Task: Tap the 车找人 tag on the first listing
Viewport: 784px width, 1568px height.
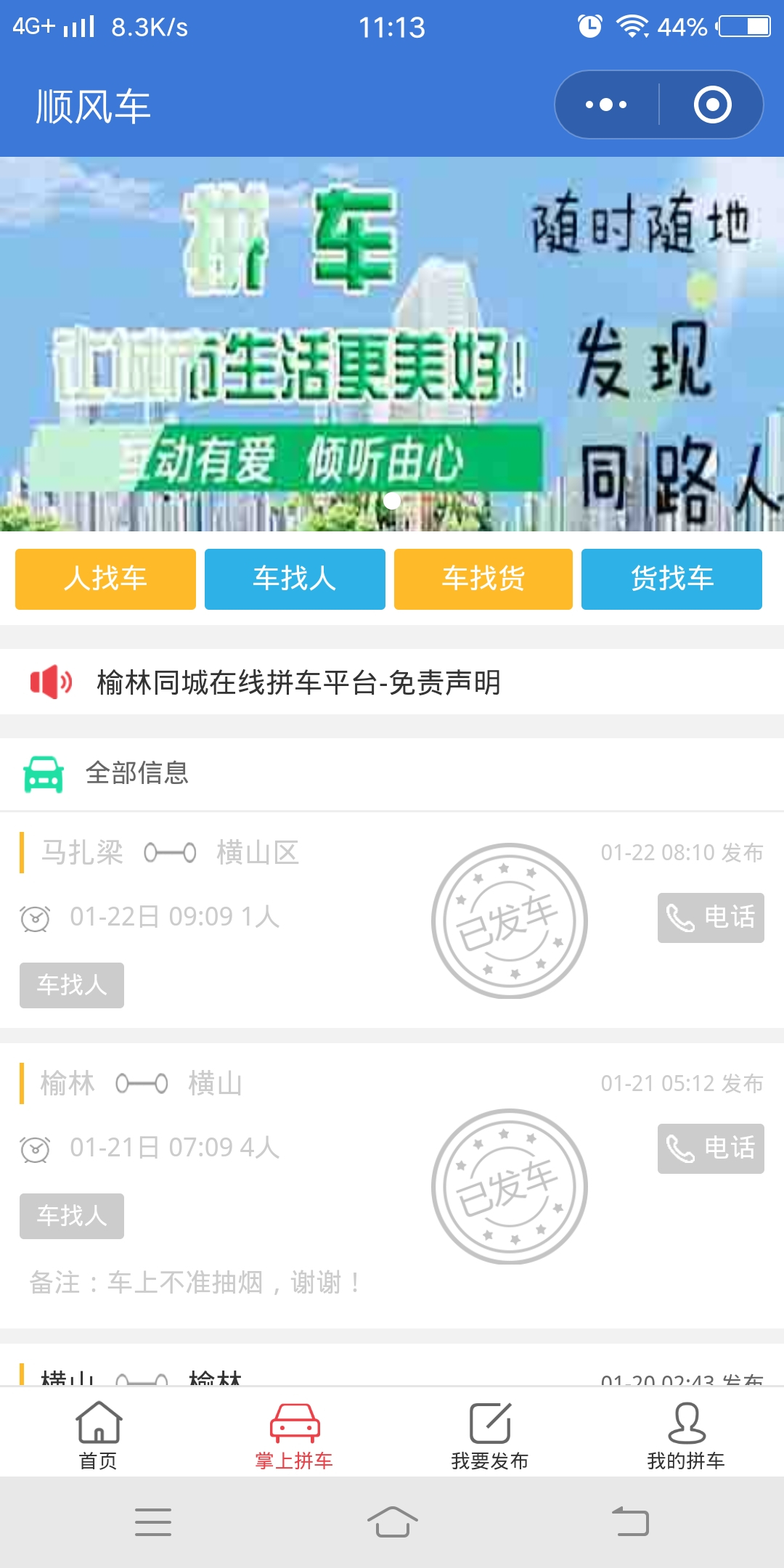Action: pyautogui.click(x=72, y=985)
